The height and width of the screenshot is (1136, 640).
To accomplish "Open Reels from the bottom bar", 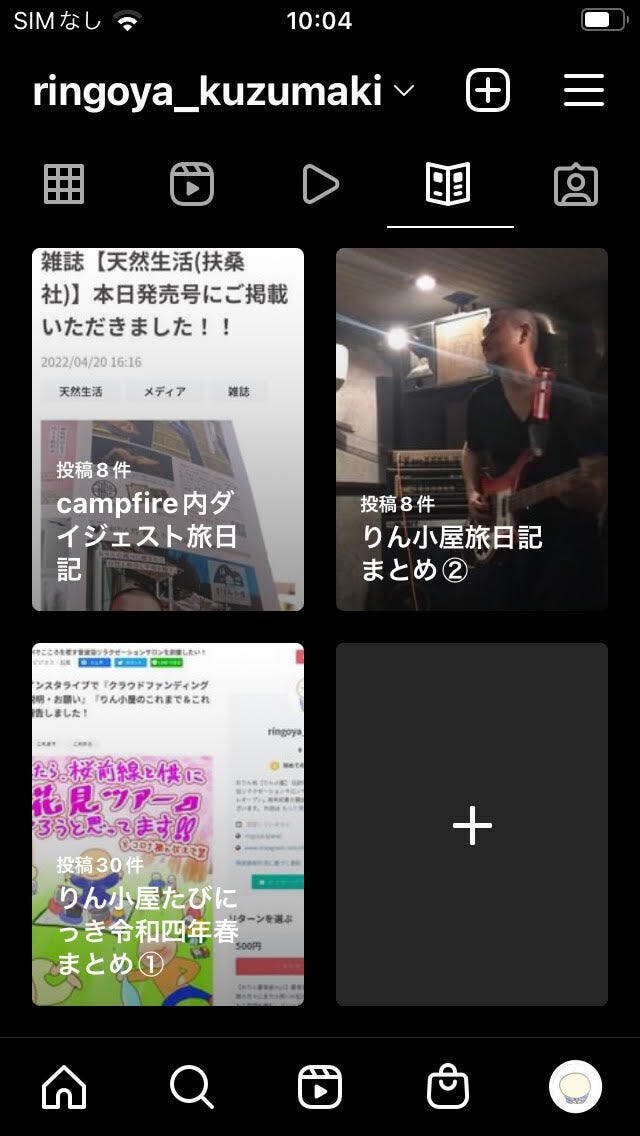I will click(x=320, y=1087).
